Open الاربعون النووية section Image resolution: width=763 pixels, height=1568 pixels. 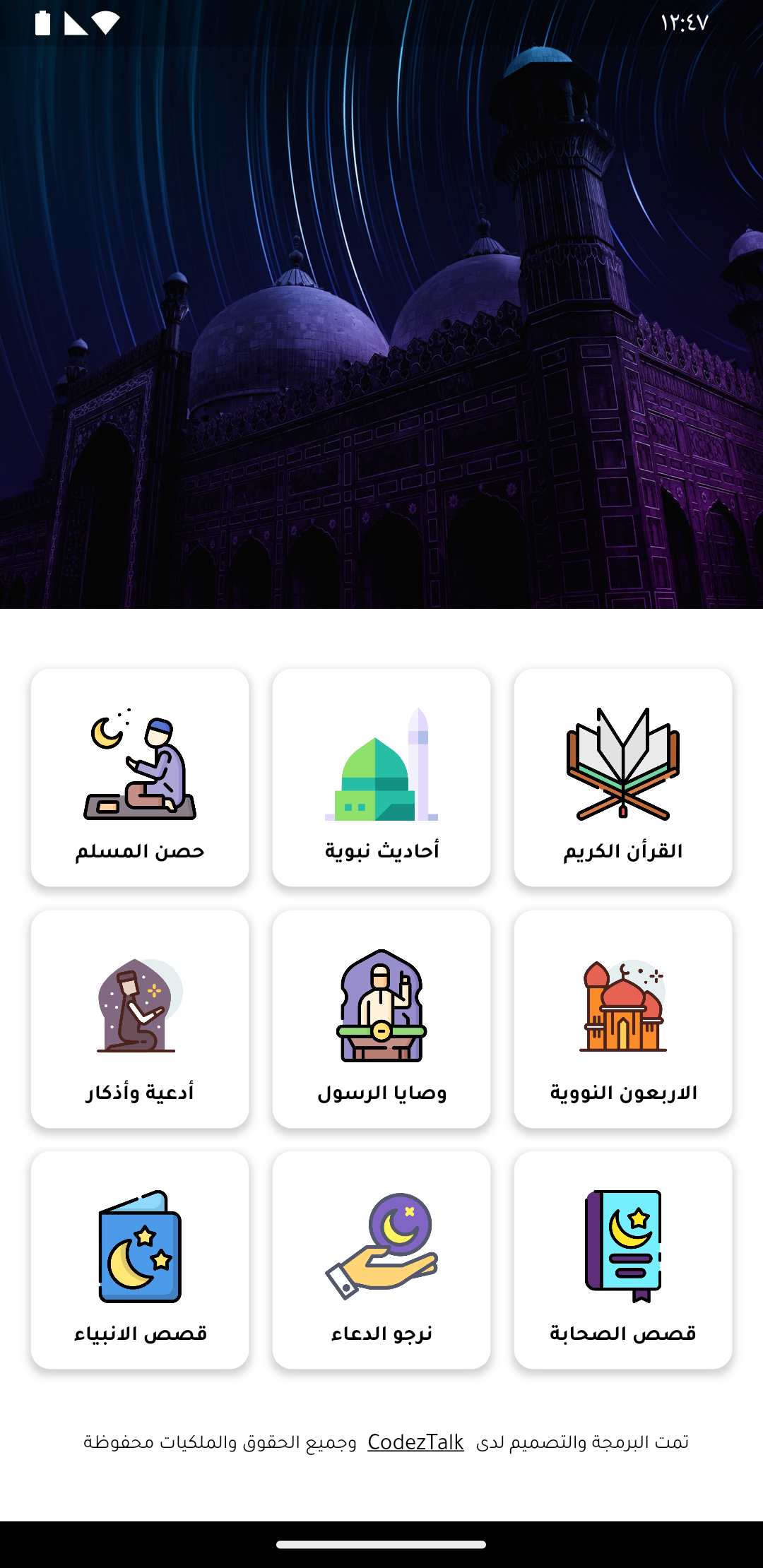623,1019
